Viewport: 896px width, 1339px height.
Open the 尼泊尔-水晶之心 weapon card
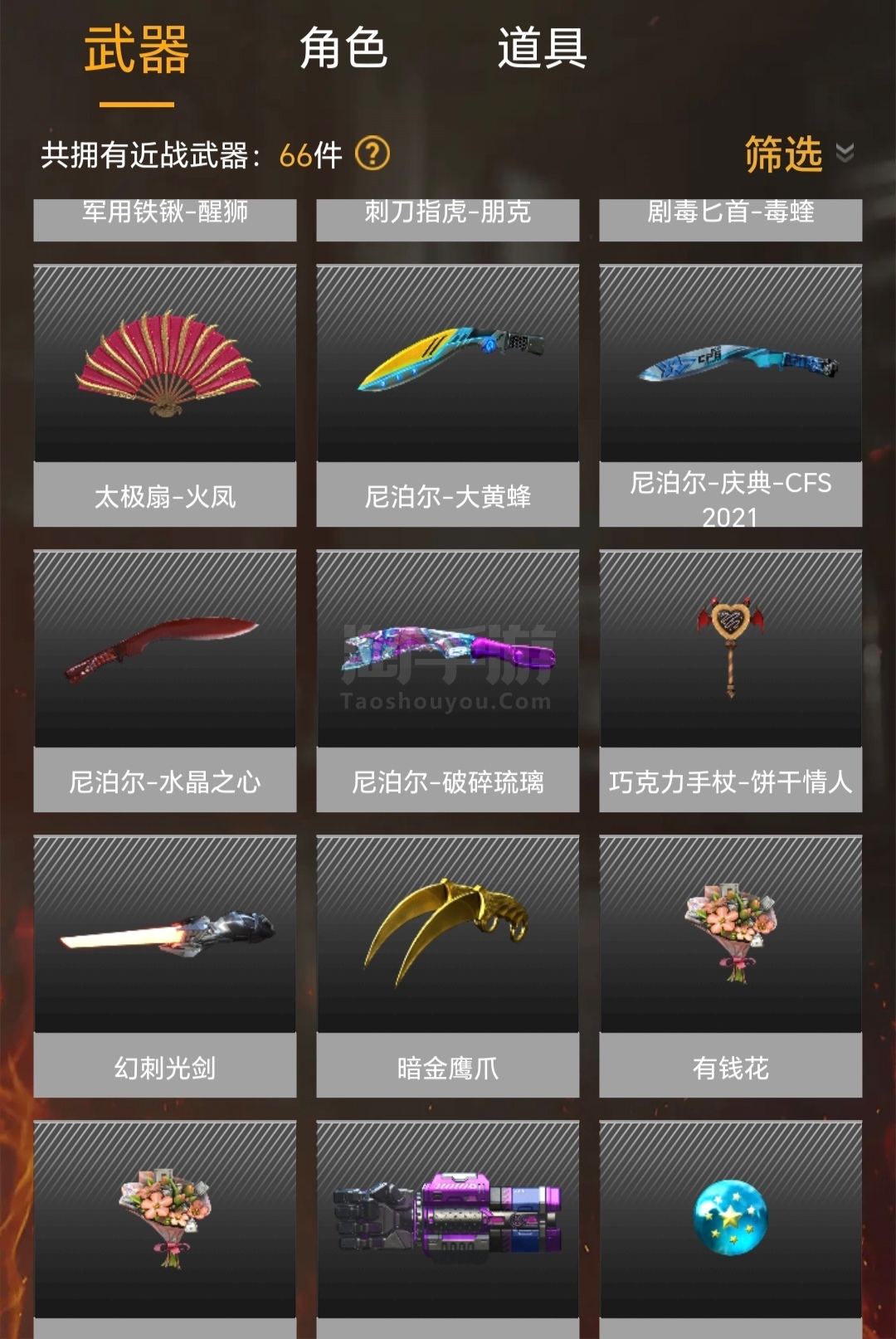tap(165, 680)
